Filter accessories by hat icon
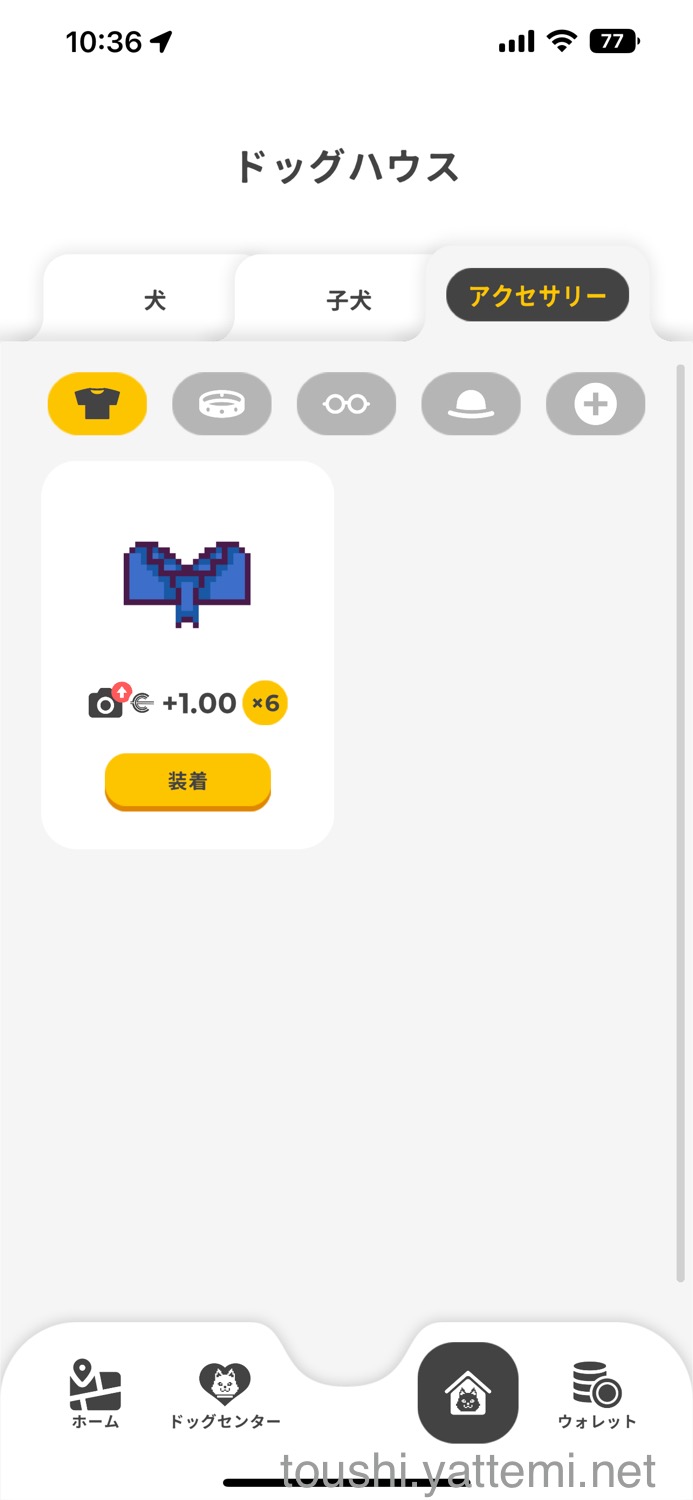 [470, 404]
